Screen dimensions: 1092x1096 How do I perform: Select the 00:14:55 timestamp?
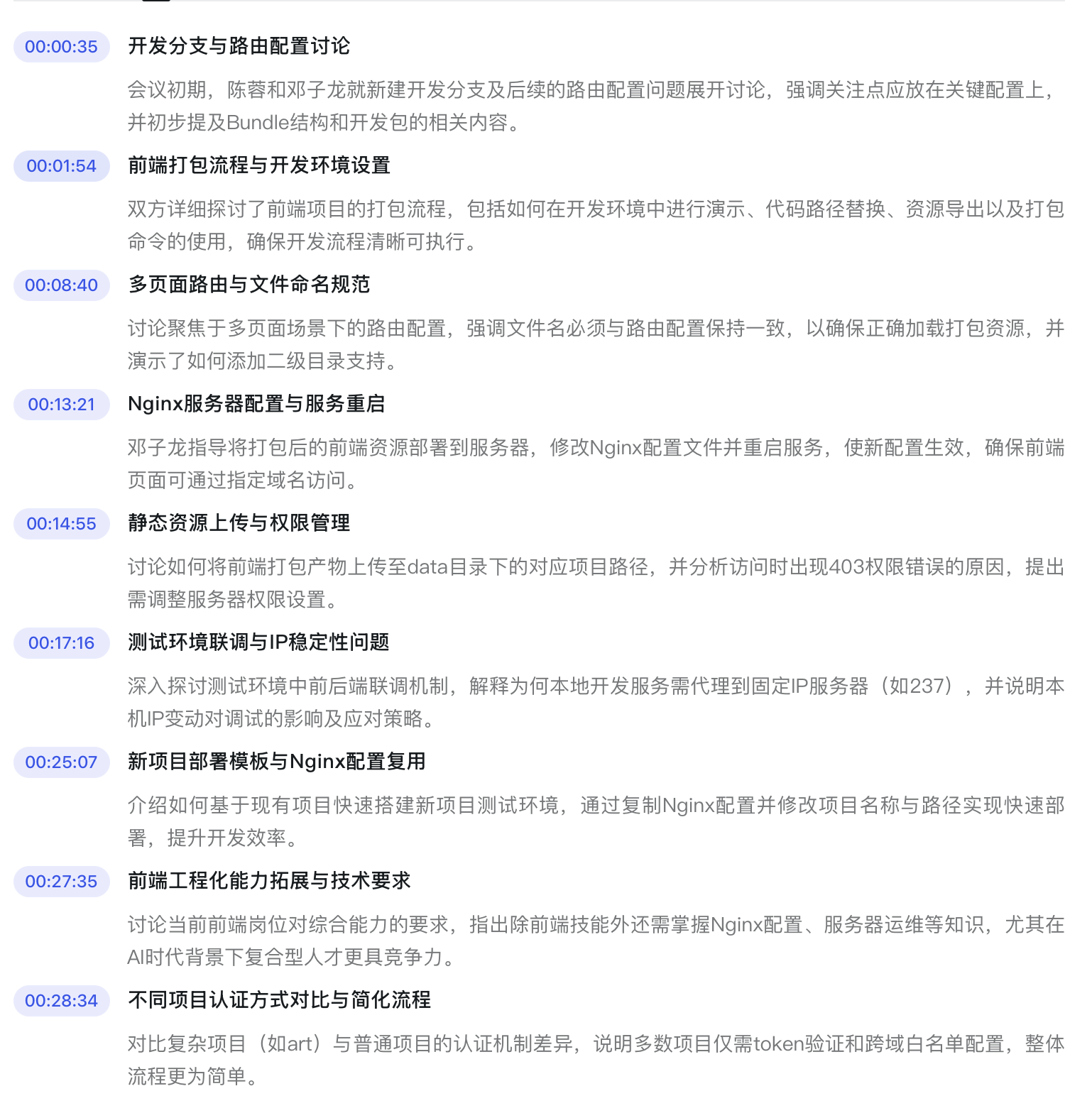[x=61, y=524]
